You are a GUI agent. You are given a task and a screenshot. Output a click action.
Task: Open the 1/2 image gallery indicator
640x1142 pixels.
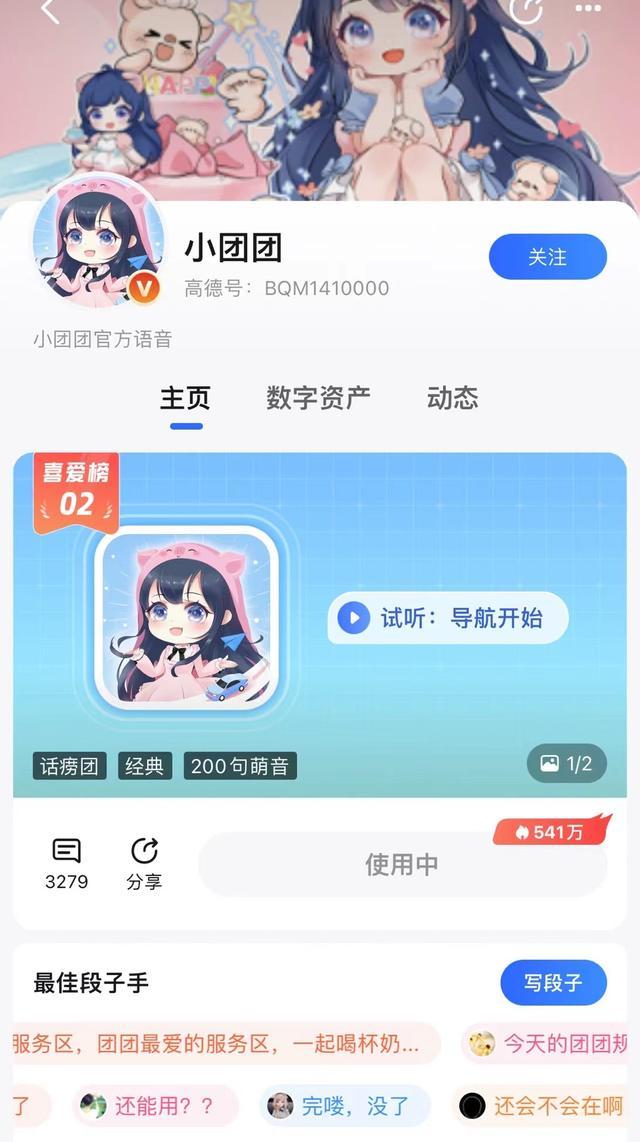tap(566, 764)
